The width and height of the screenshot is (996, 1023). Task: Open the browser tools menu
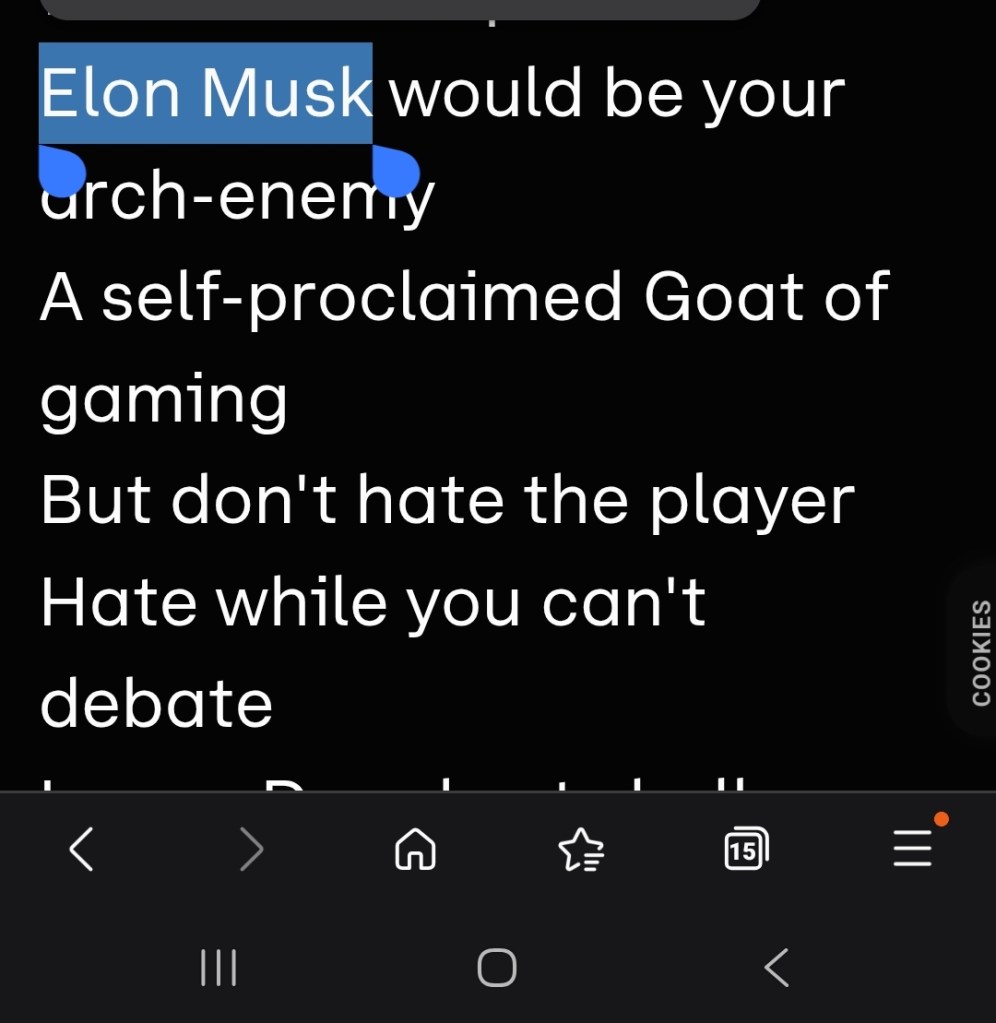point(912,849)
